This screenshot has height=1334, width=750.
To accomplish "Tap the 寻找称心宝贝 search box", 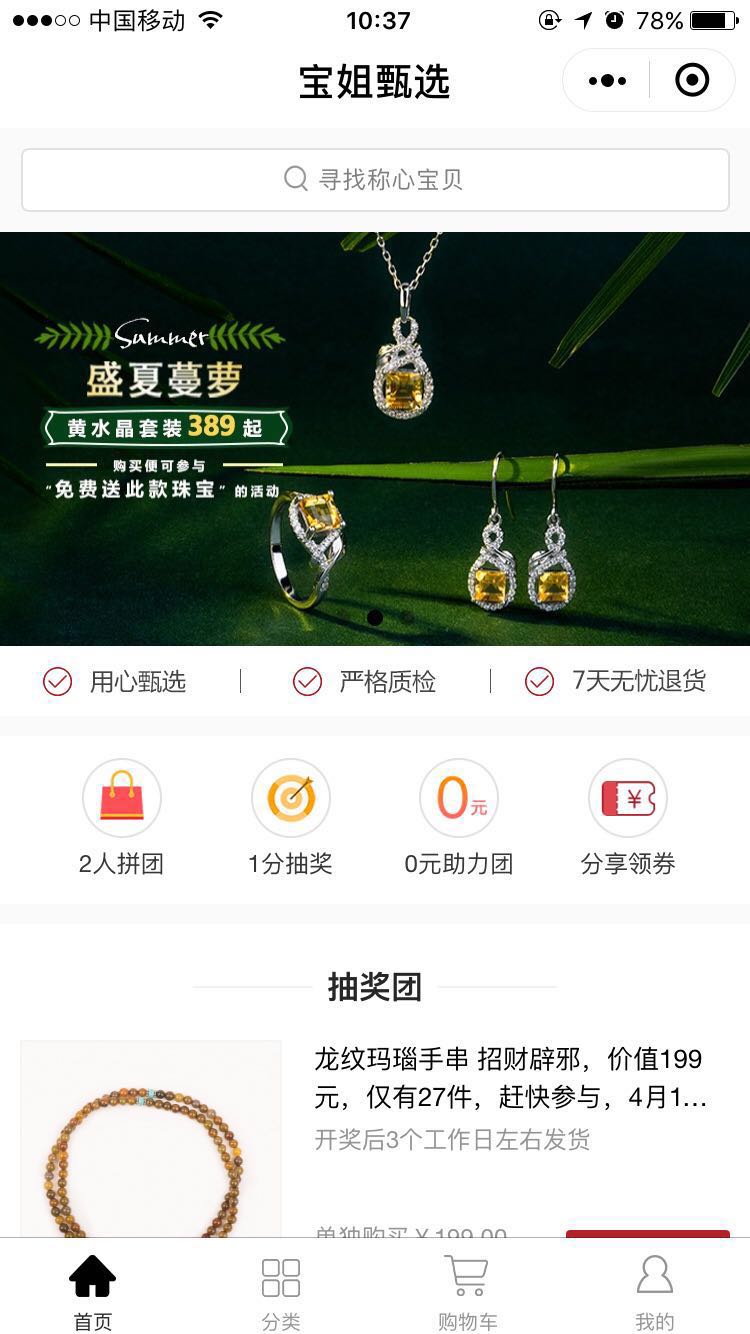I will click(x=375, y=180).
